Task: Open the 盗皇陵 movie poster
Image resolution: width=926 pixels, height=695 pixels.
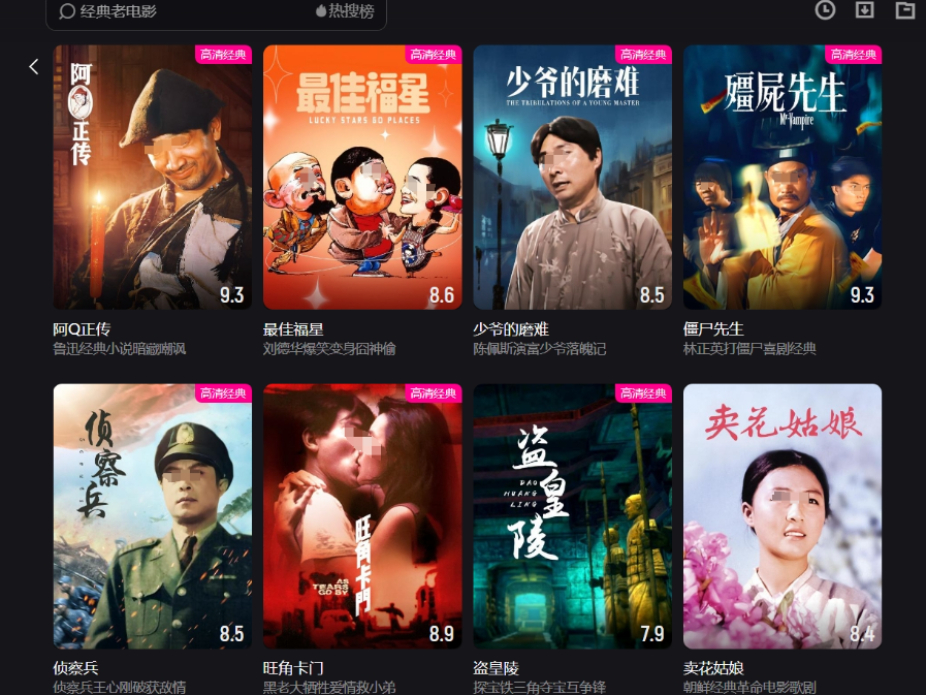Action: [572, 516]
